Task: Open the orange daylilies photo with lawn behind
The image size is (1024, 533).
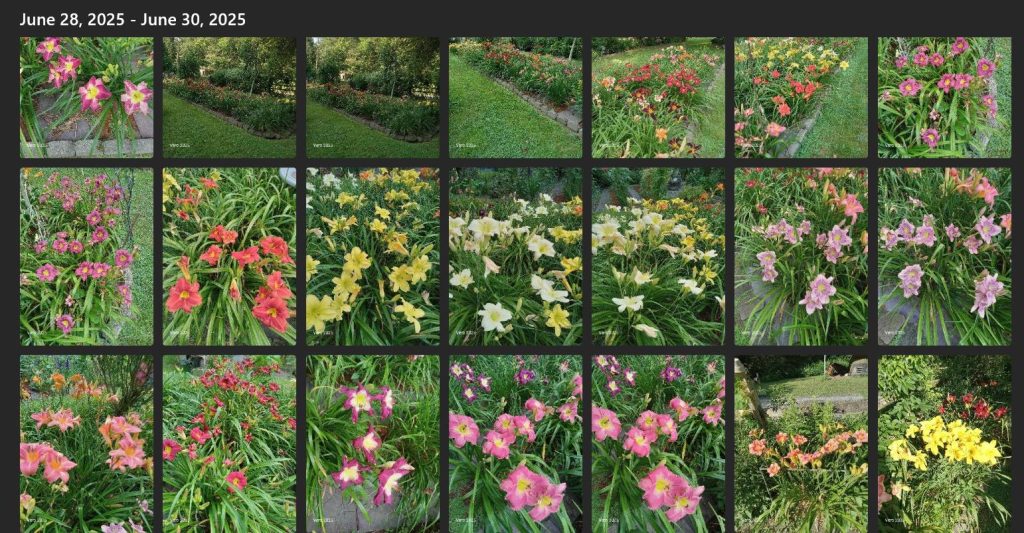Action: click(801, 444)
